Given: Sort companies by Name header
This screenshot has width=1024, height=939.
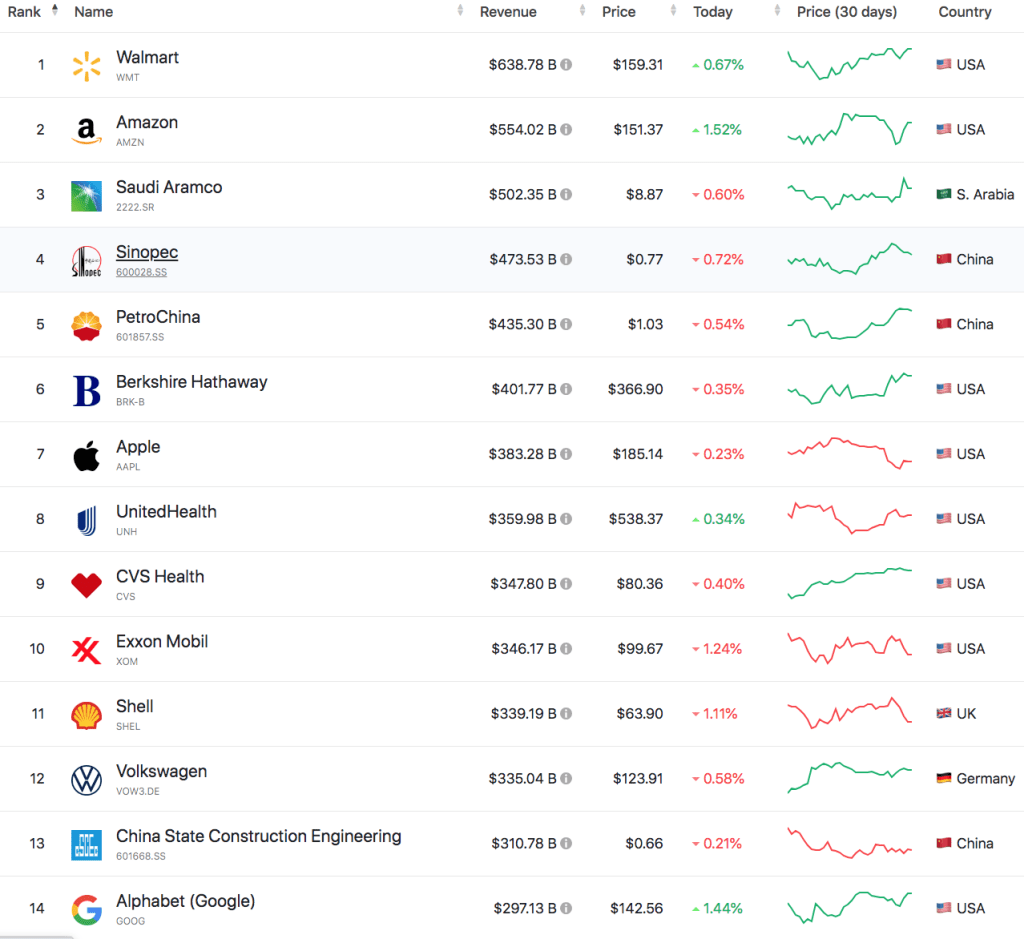Looking at the screenshot, I should 93,12.
